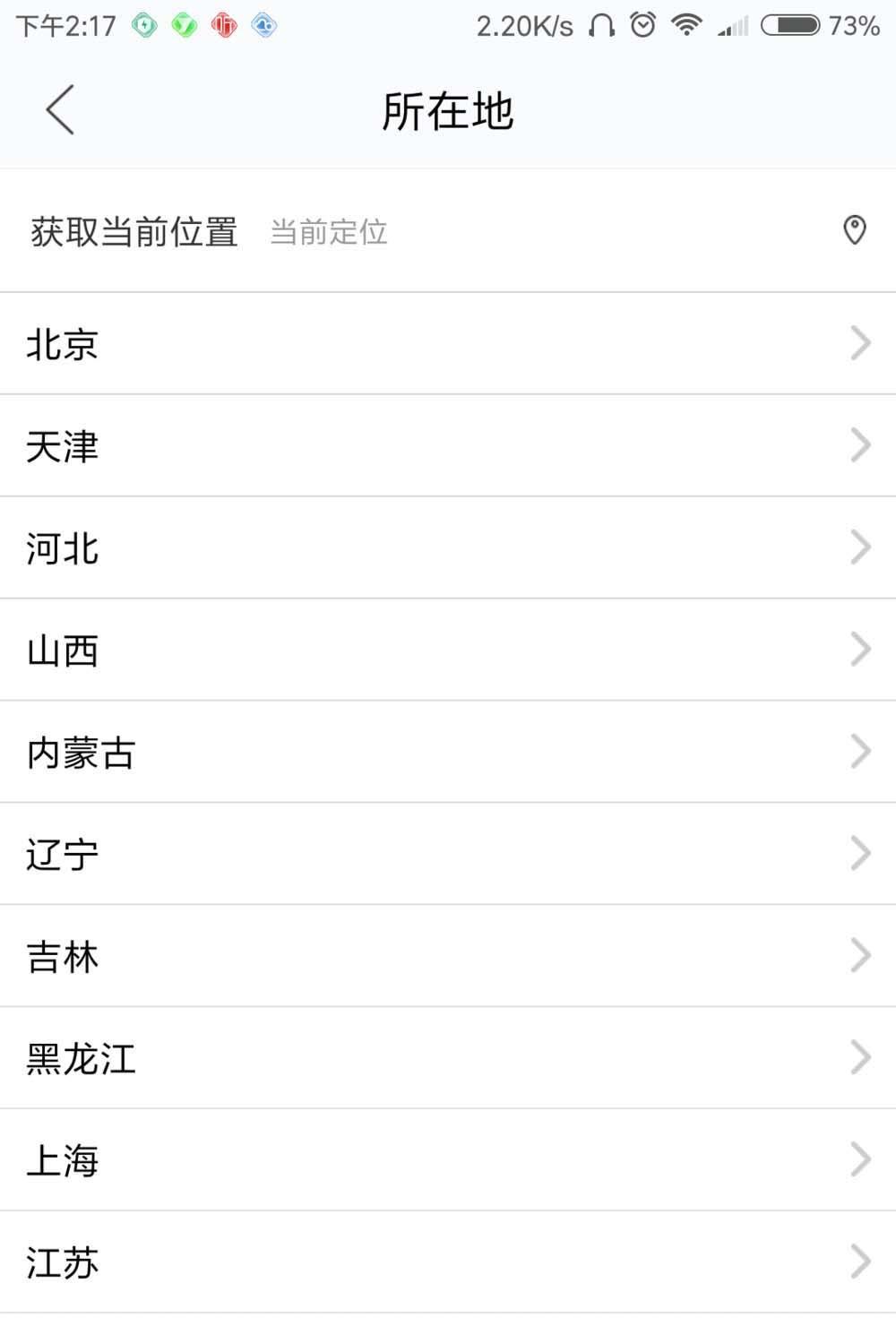Expand the 黑龙江 row chevron

[858, 1058]
